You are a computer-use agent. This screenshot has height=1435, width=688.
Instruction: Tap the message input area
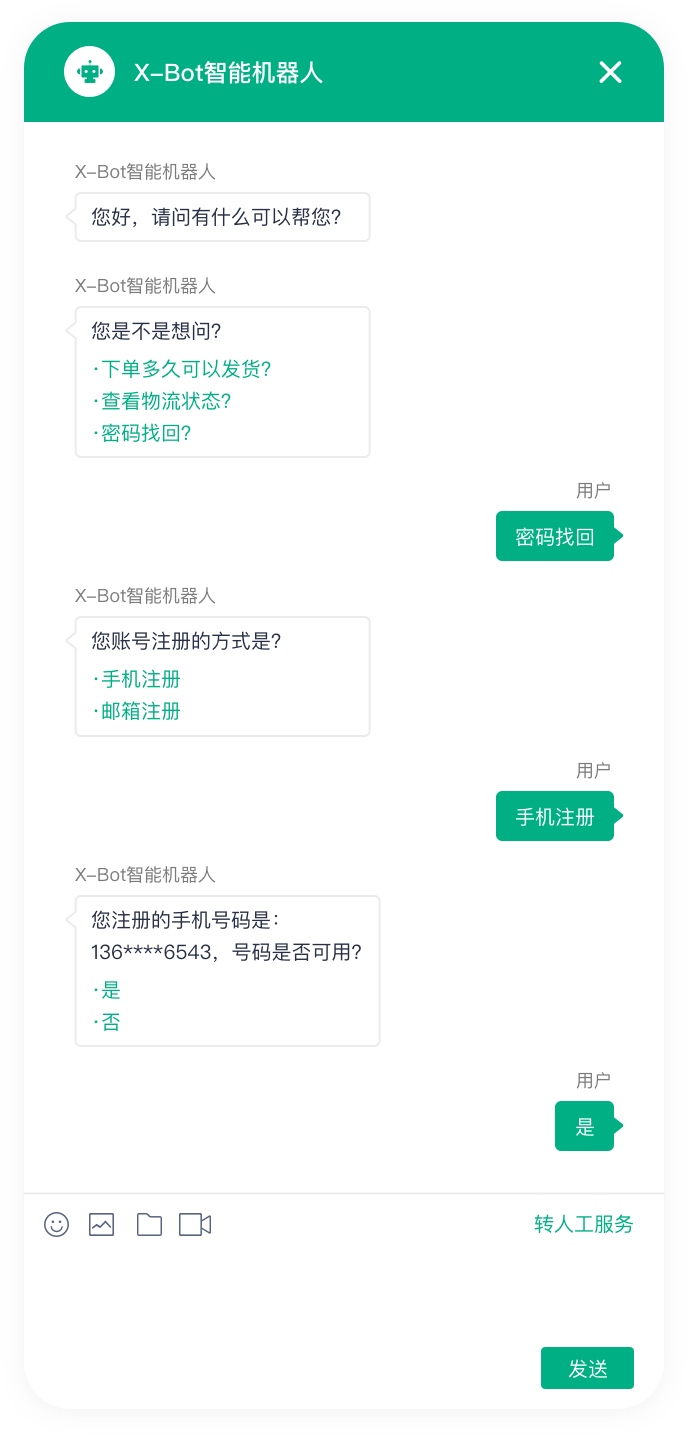coord(344,1292)
